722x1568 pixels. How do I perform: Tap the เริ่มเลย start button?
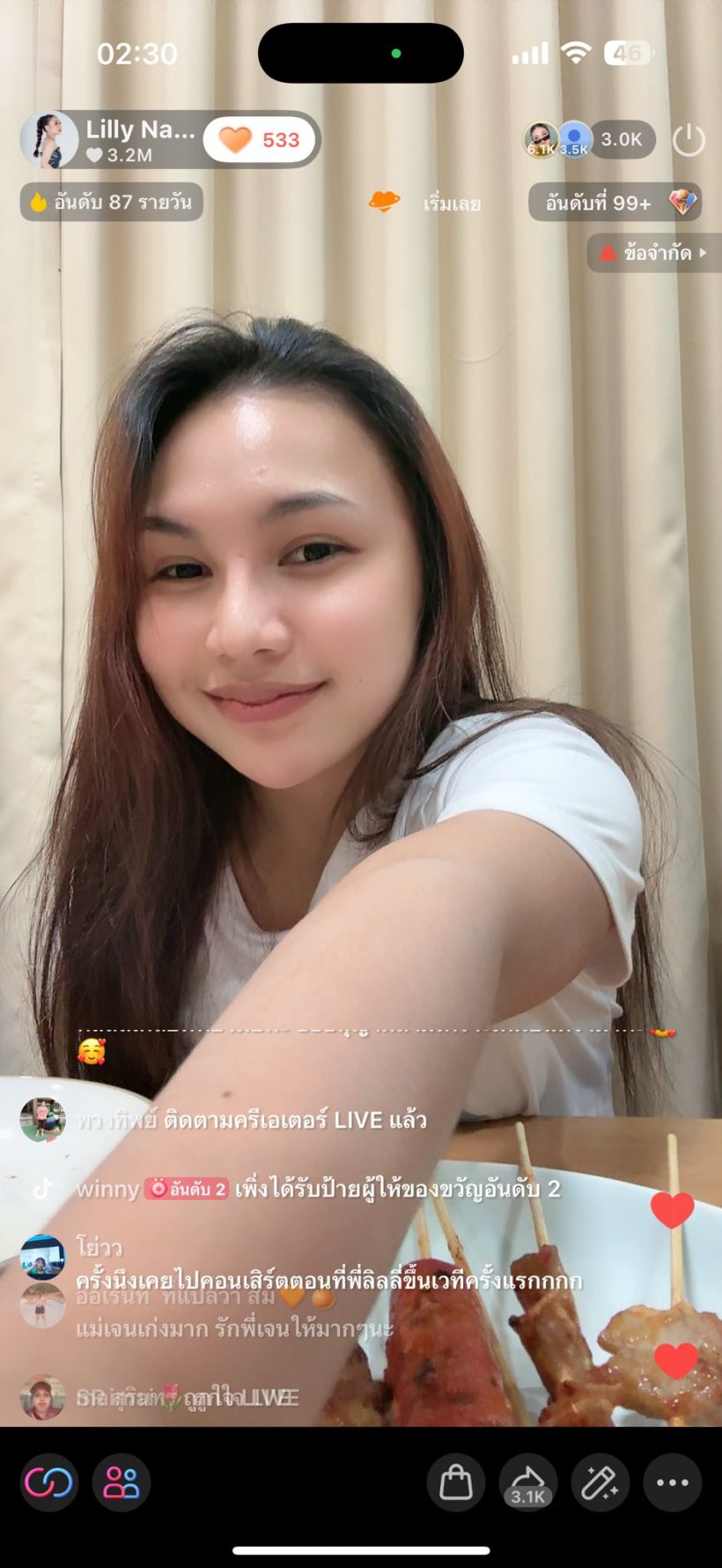click(x=427, y=203)
